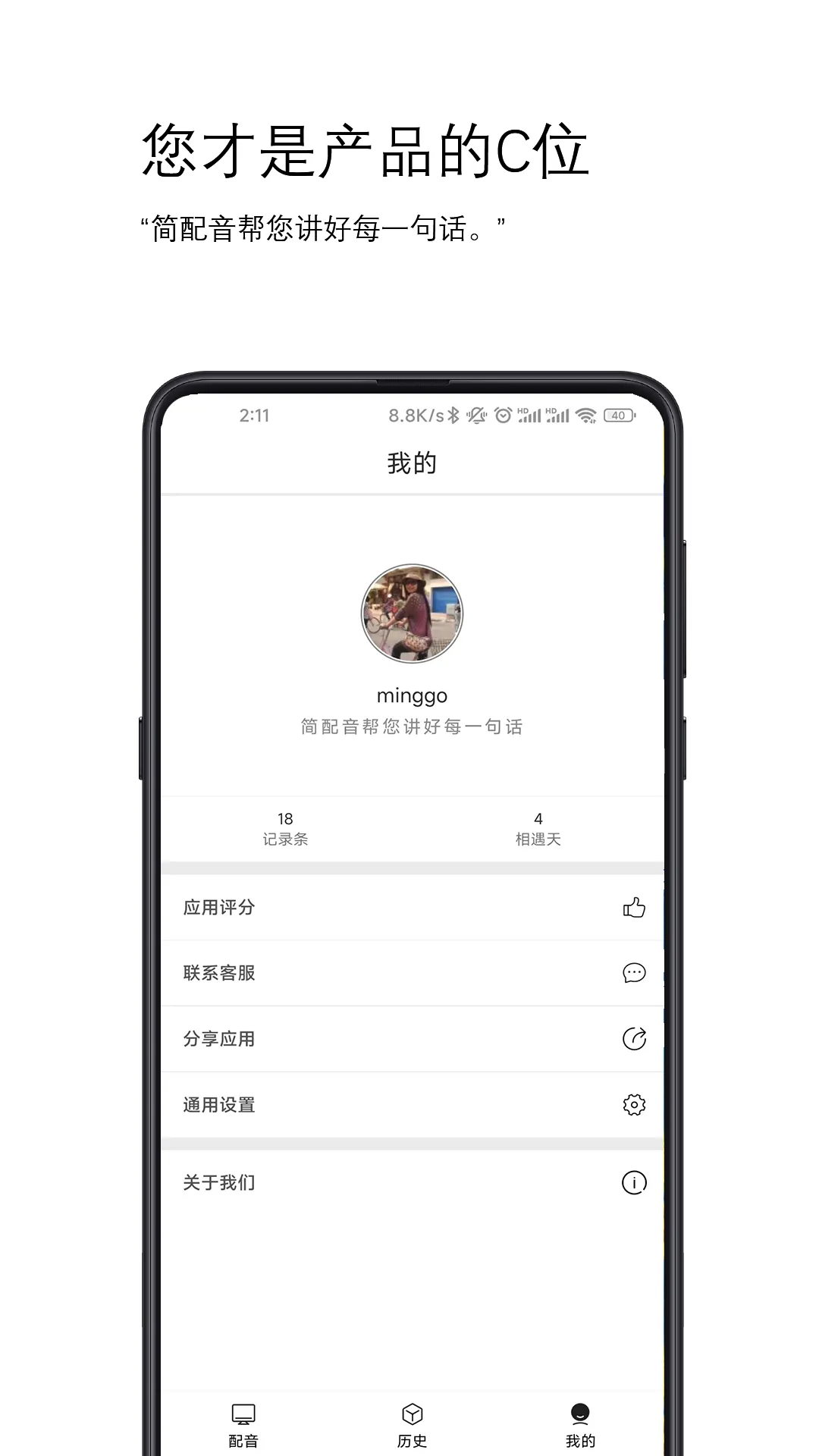Click the 18 记录条 statistic

tap(284, 827)
